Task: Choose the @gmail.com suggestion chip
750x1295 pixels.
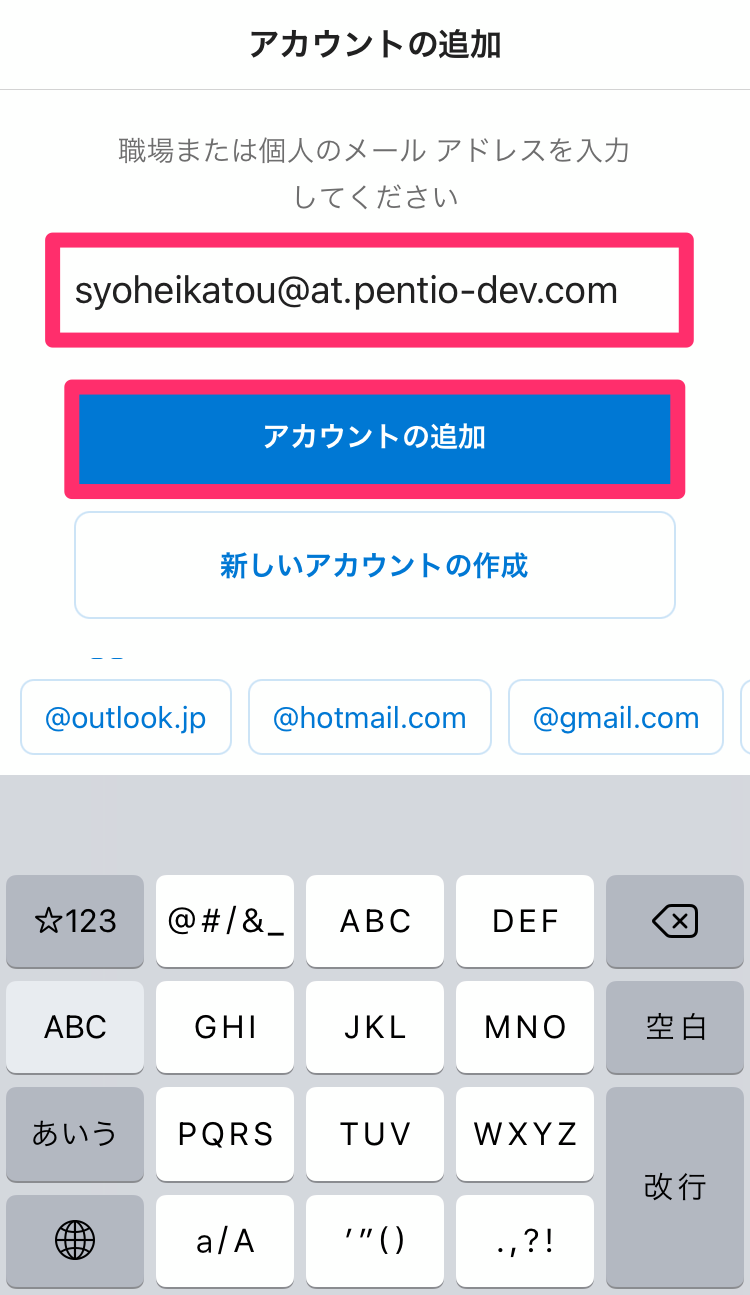Action: [x=616, y=718]
